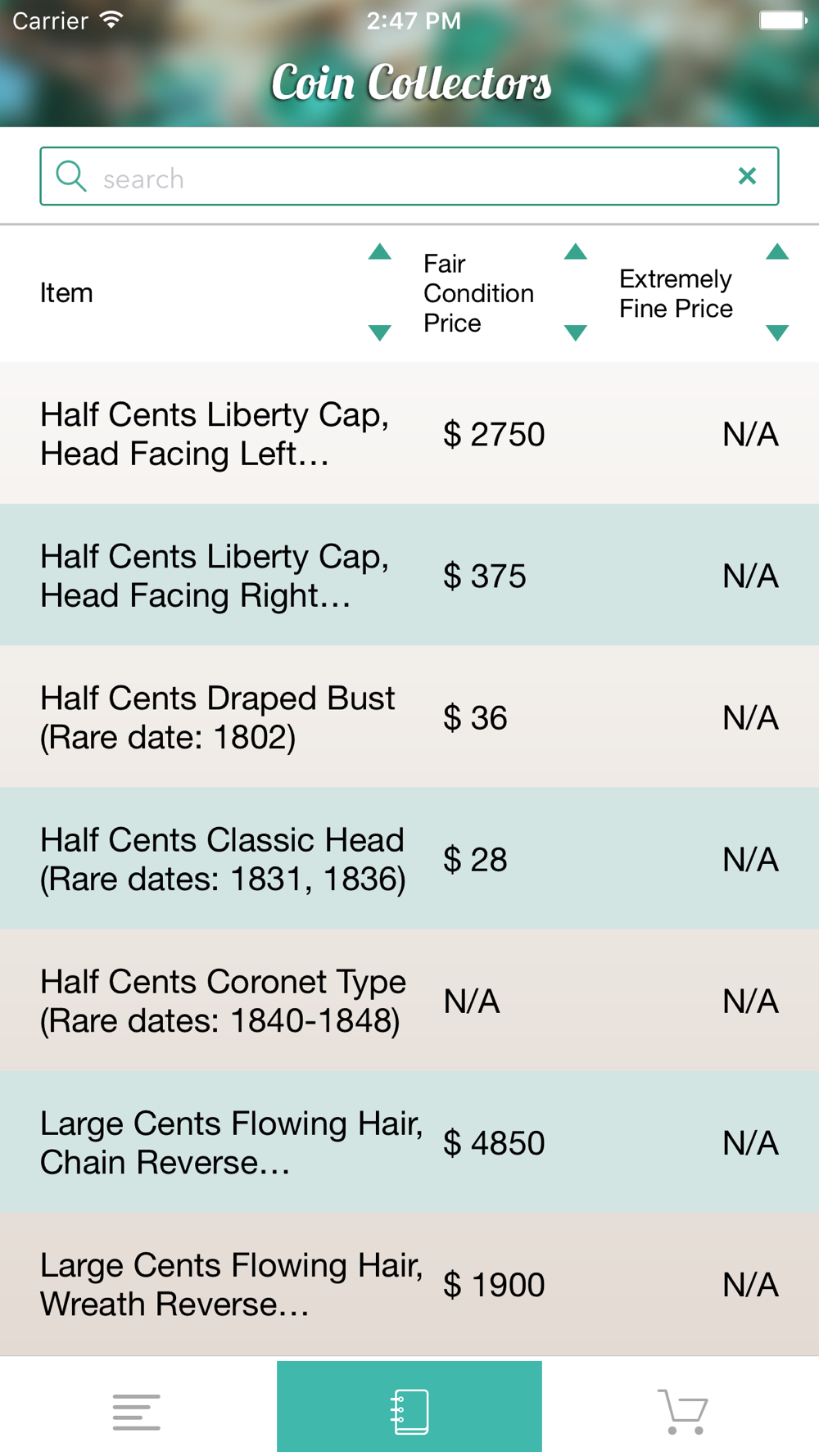Image resolution: width=819 pixels, height=1456 pixels.
Task: Select Half Cents Classic Head row
Action: (409, 858)
